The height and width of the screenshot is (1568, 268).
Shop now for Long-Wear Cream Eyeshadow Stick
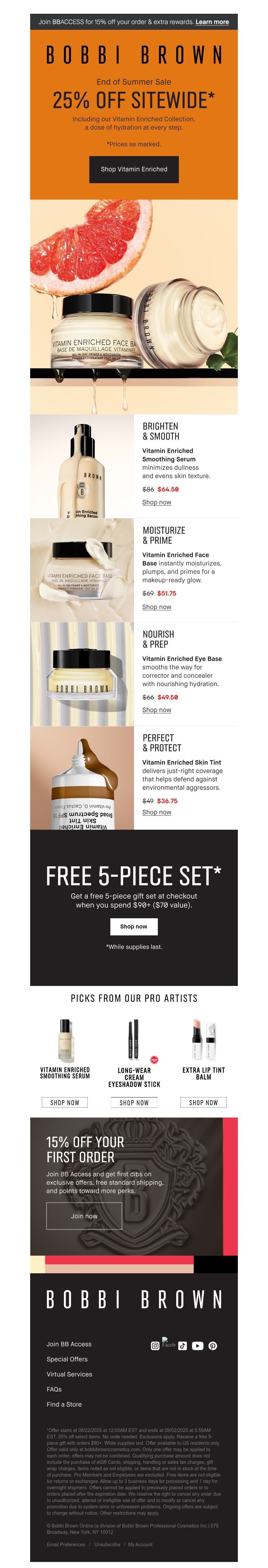coord(134,1102)
